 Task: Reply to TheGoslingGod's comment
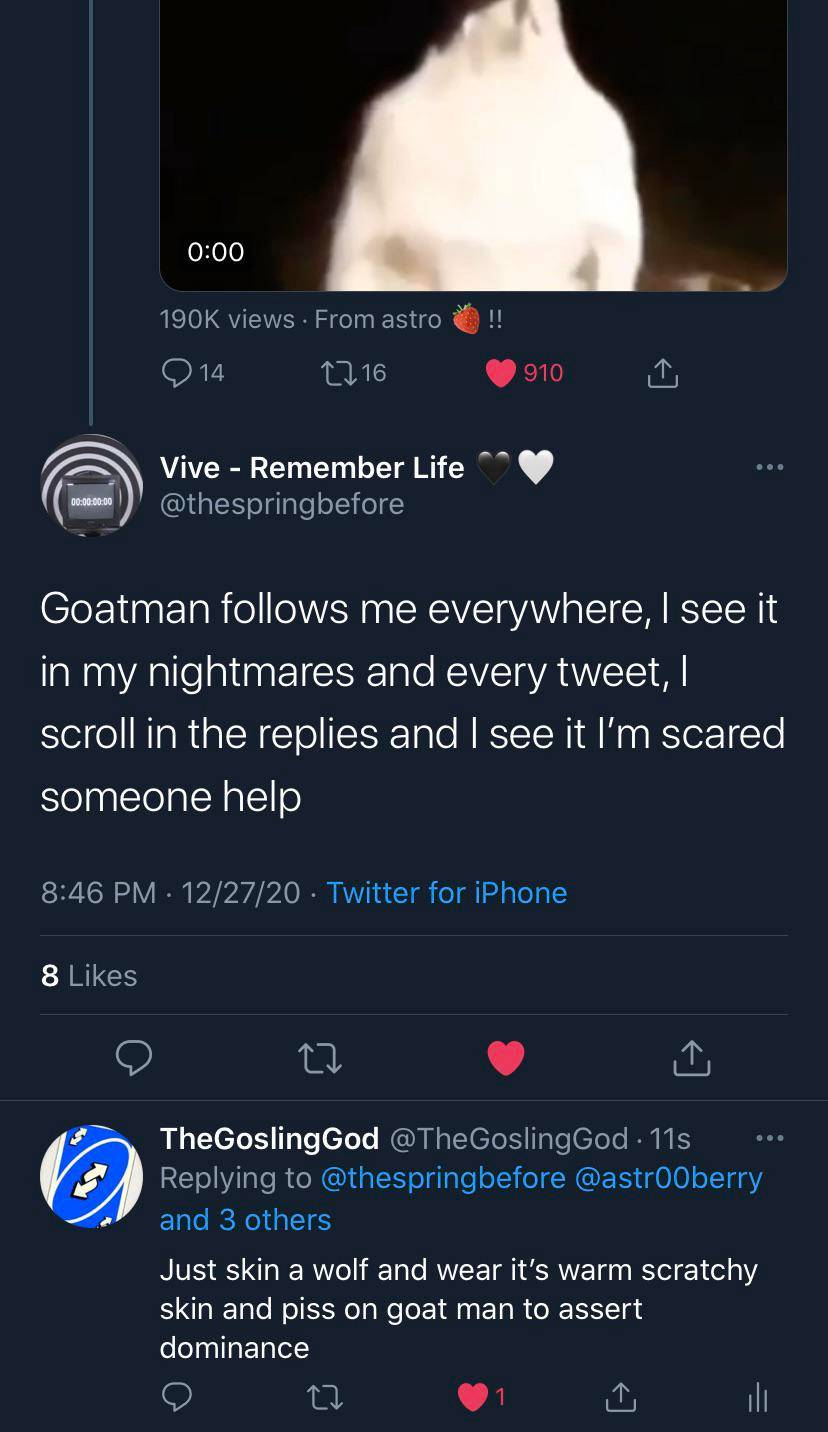177,1397
